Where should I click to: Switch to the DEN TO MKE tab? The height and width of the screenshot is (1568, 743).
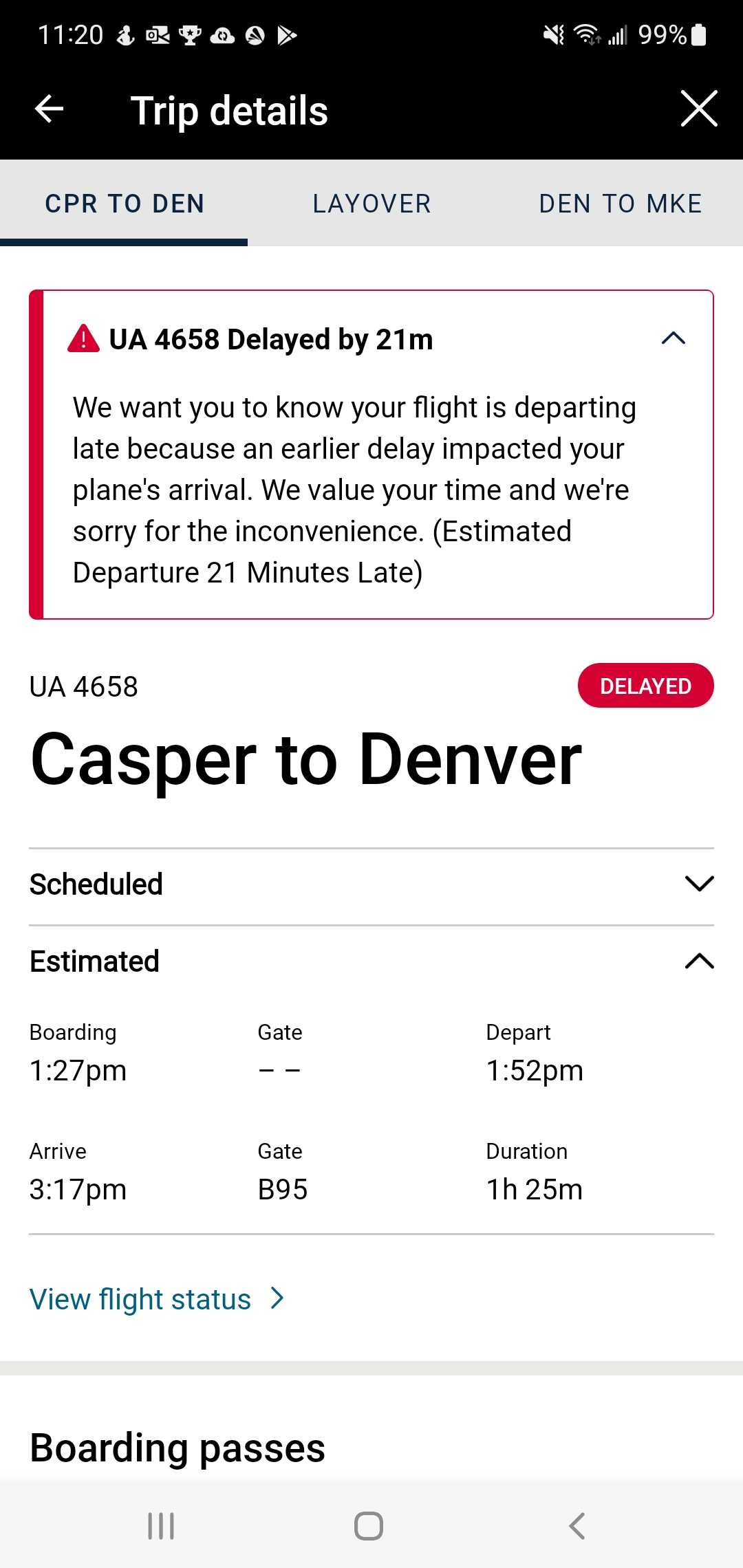pyautogui.click(x=620, y=204)
